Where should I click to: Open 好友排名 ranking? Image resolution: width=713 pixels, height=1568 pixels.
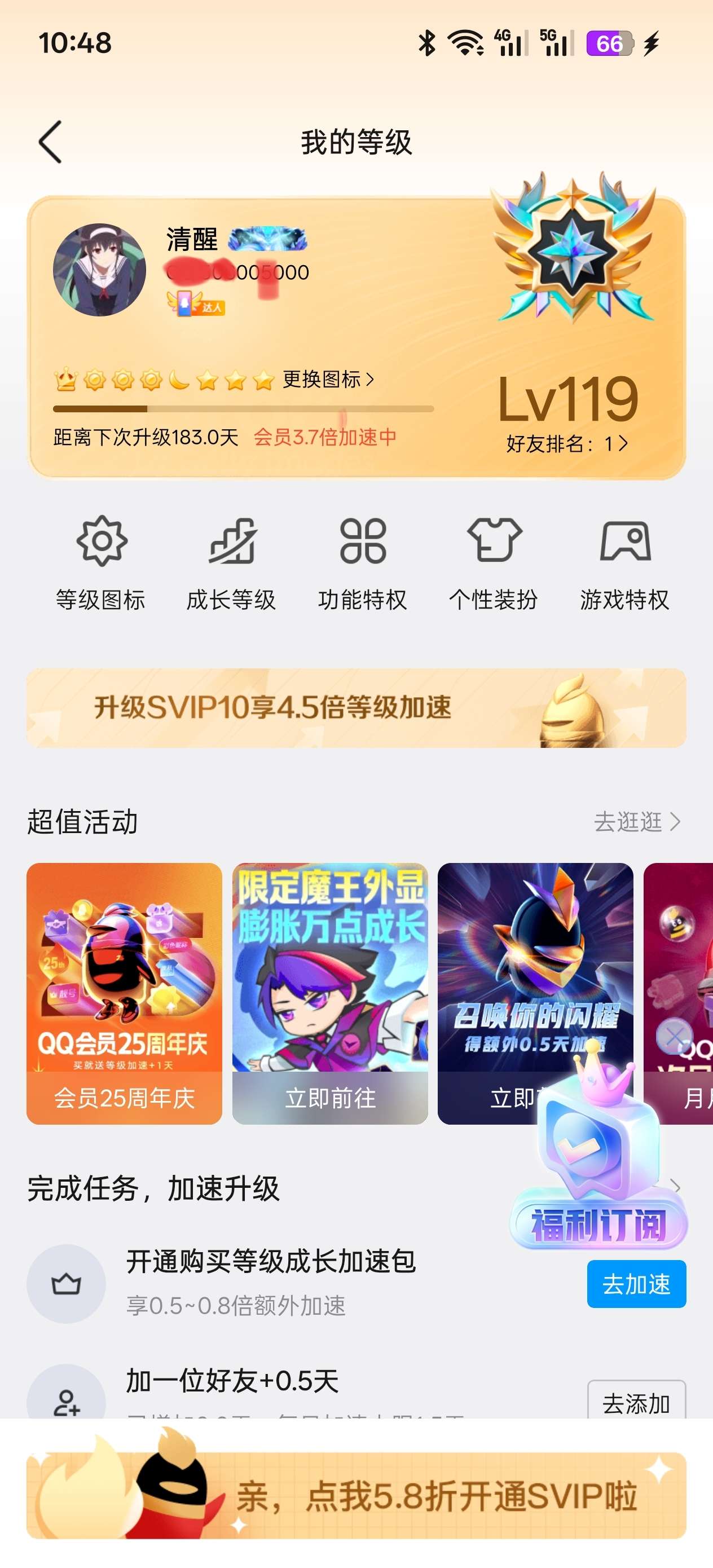pos(566,444)
